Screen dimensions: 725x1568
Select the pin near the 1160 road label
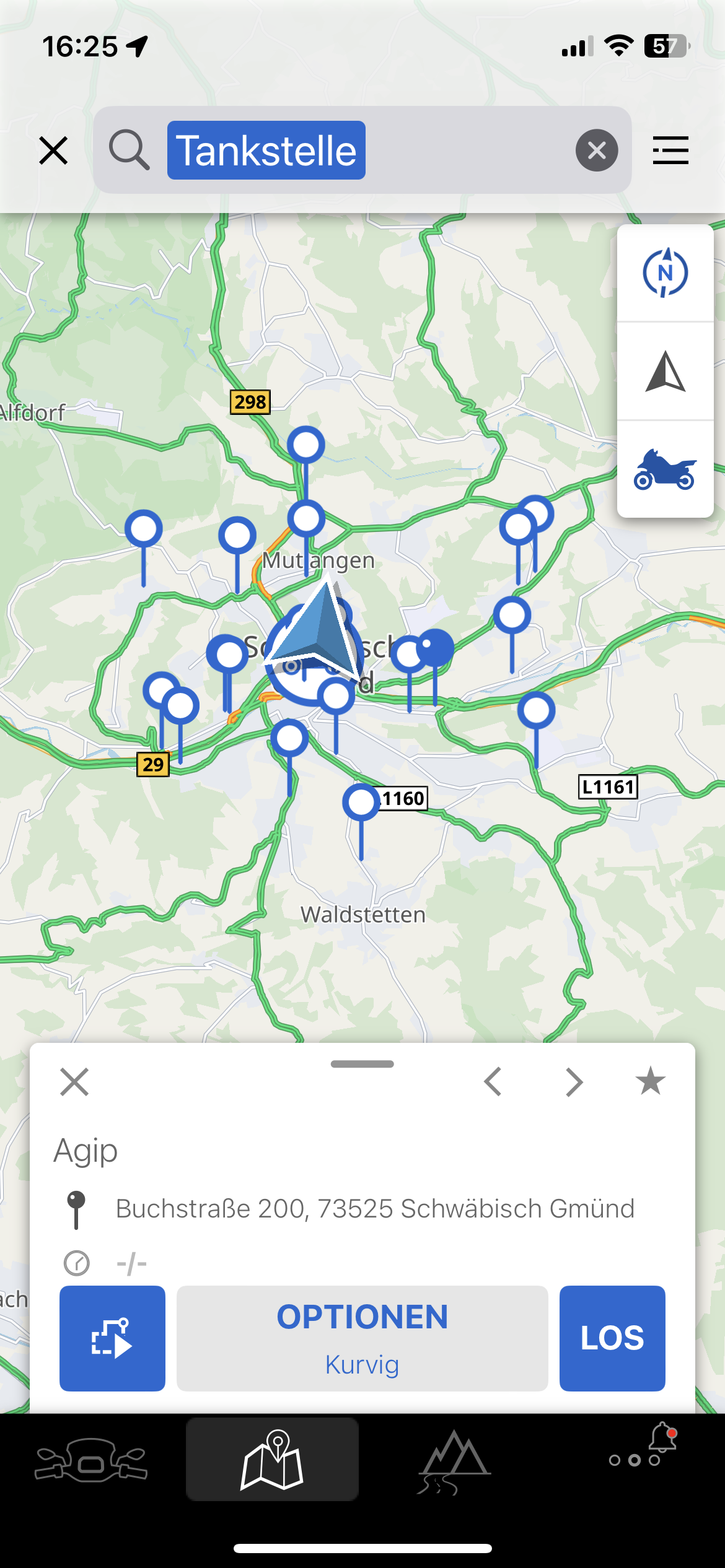tap(361, 803)
